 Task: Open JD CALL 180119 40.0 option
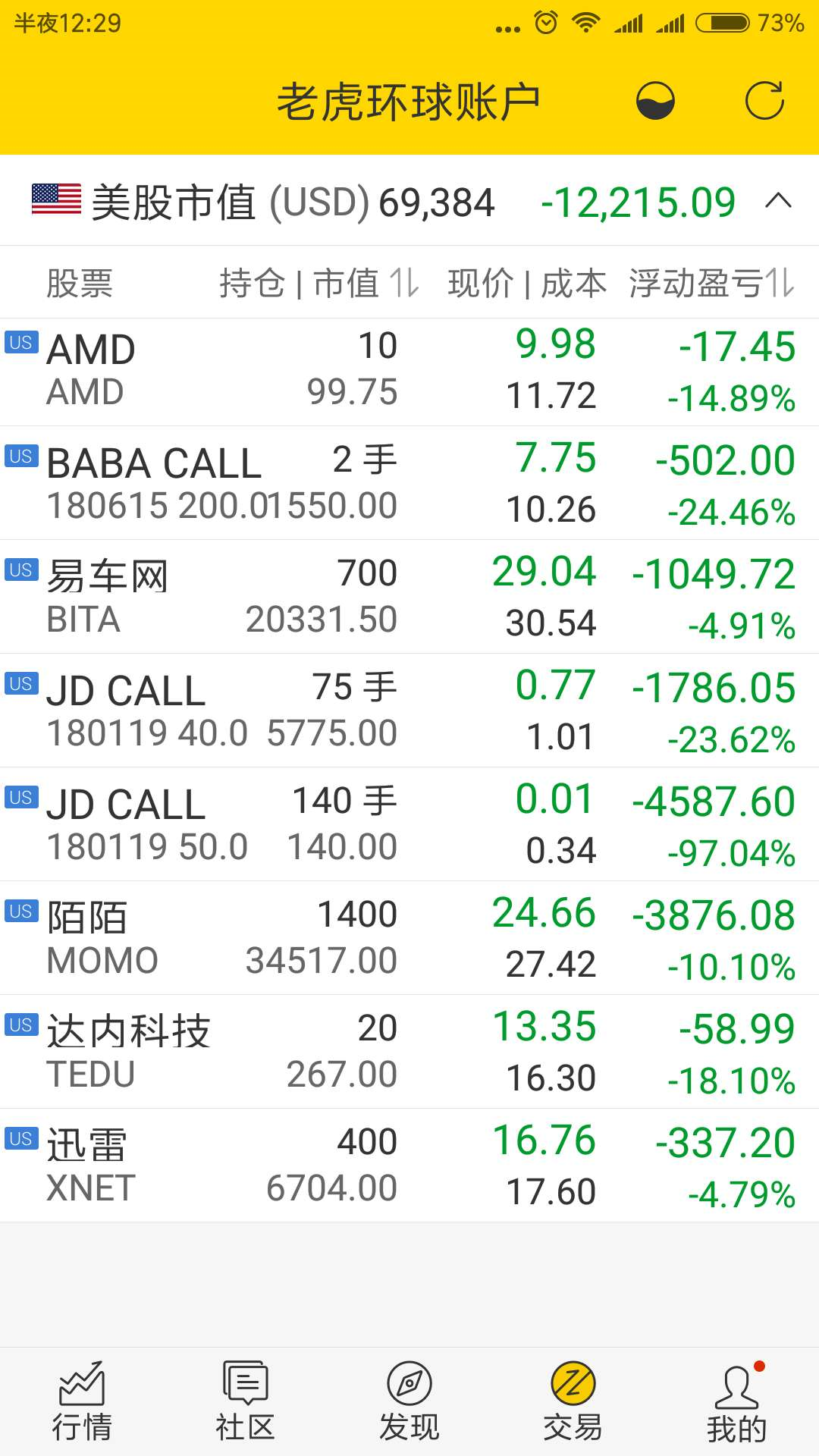(x=409, y=711)
